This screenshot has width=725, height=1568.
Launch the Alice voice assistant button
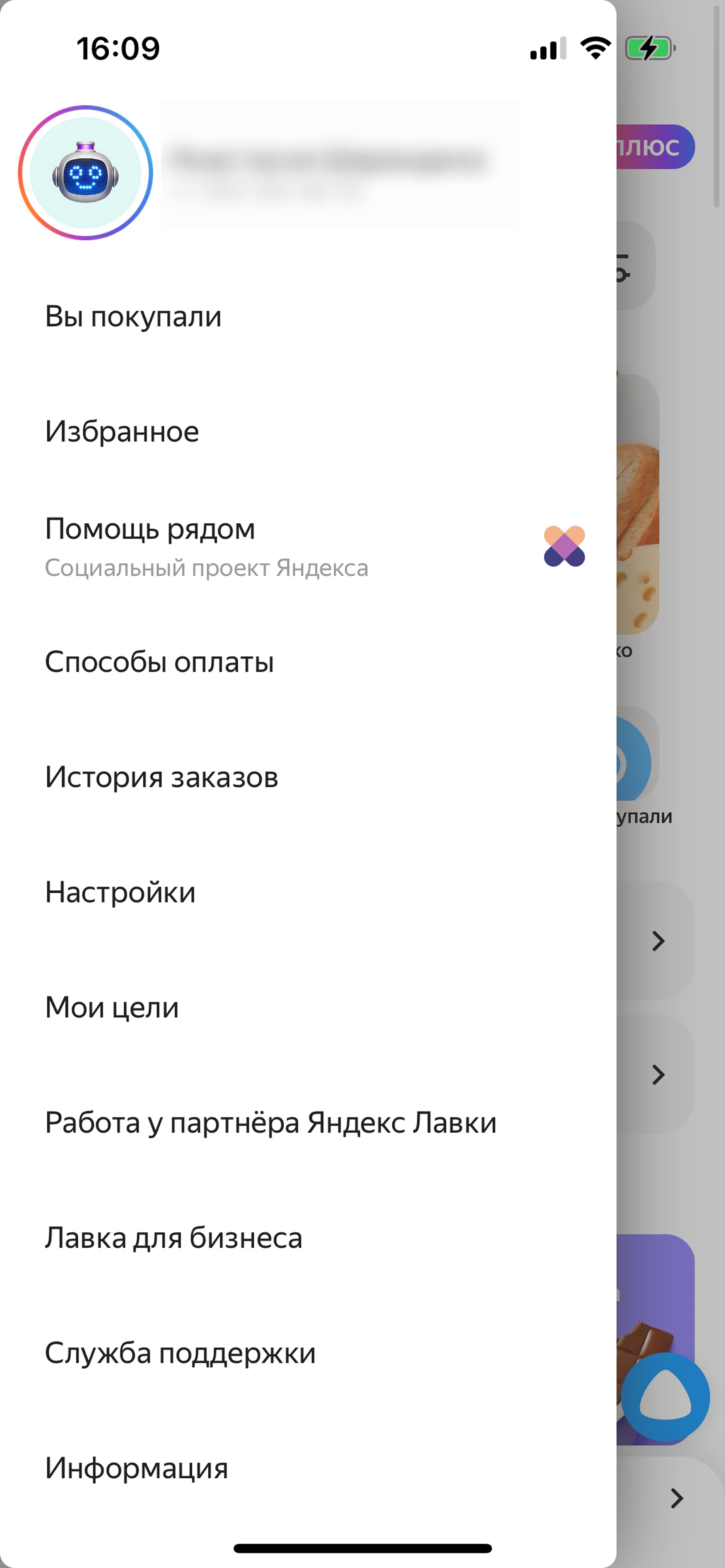[x=665, y=1398]
